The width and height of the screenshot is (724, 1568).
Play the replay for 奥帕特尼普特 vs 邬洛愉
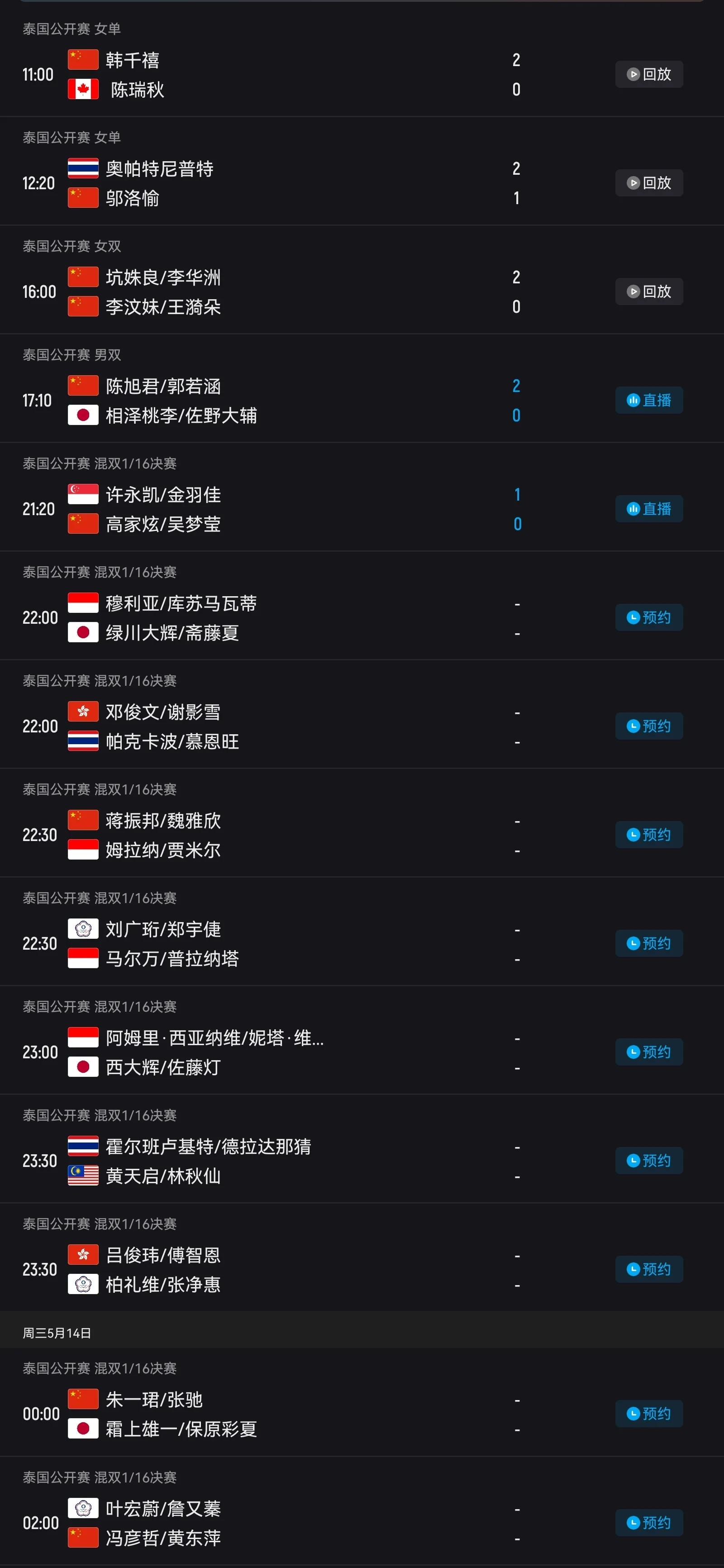click(x=648, y=182)
